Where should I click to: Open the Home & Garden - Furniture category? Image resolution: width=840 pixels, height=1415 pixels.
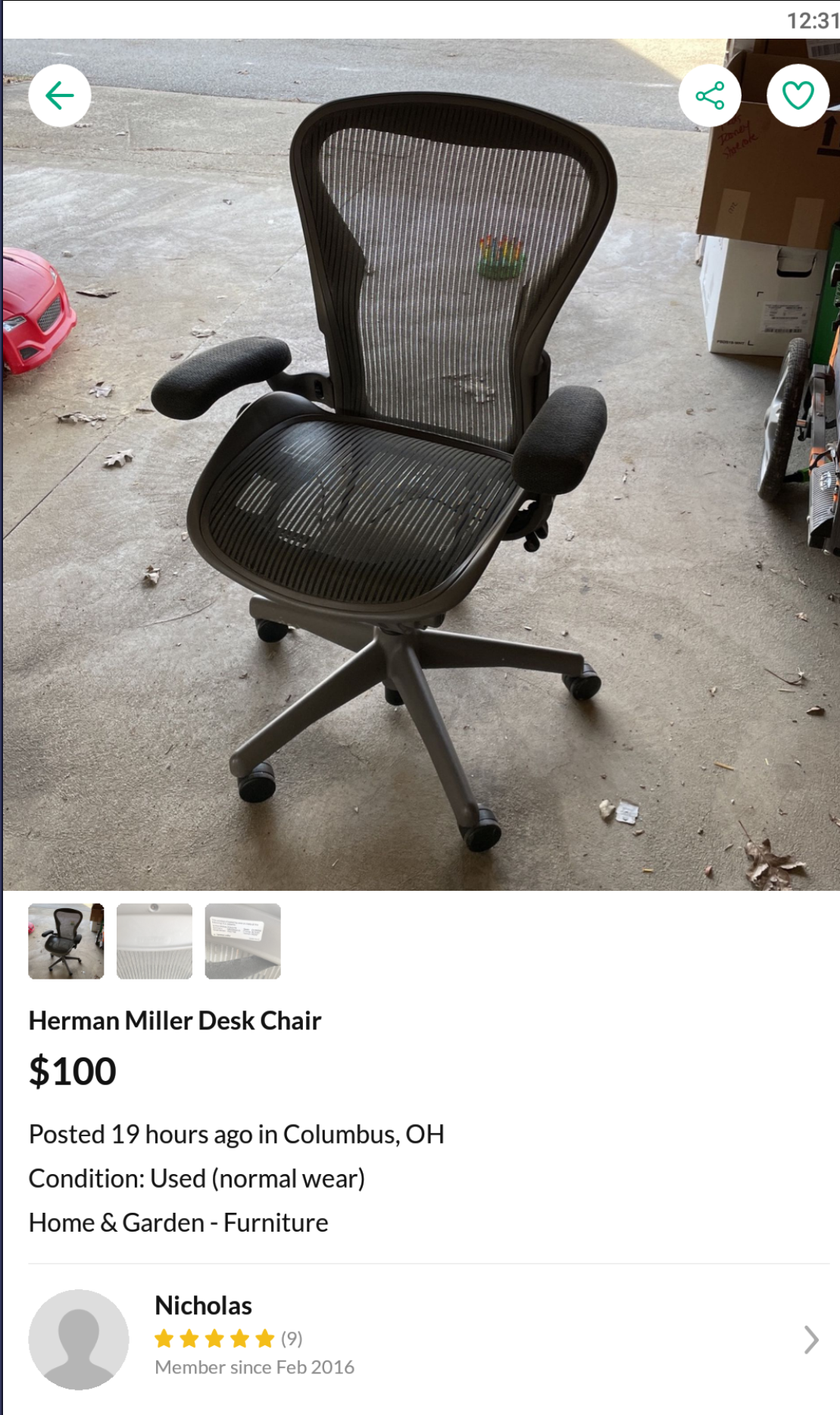pos(178,1223)
